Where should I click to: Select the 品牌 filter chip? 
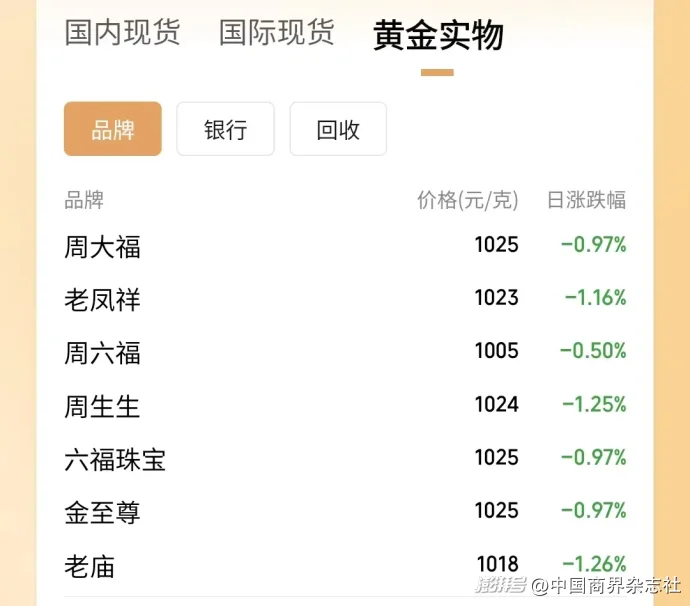coord(112,129)
